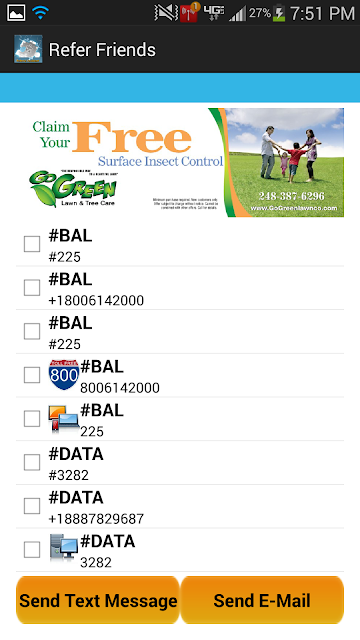Open the Go Green Free Insect Control banner
The image size is (360, 640).
coord(186,162)
